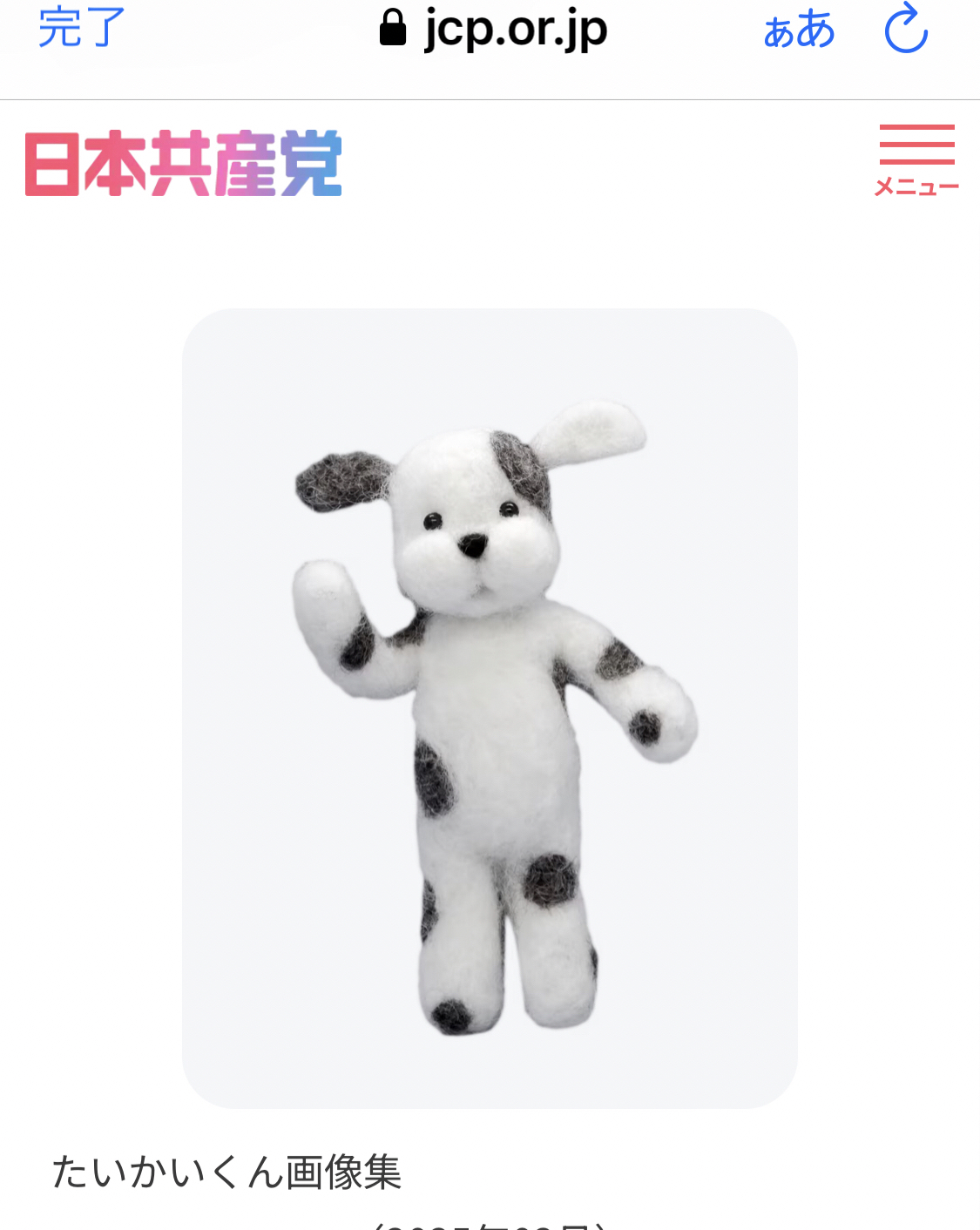
Task: Tap 完了 to close the browser
Action: click(x=82, y=28)
